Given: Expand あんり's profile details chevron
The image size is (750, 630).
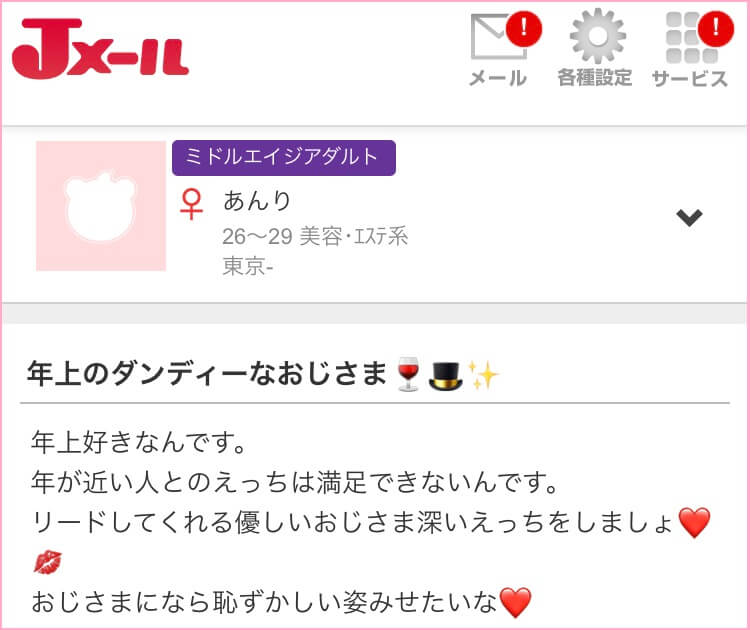Looking at the screenshot, I should (689, 217).
